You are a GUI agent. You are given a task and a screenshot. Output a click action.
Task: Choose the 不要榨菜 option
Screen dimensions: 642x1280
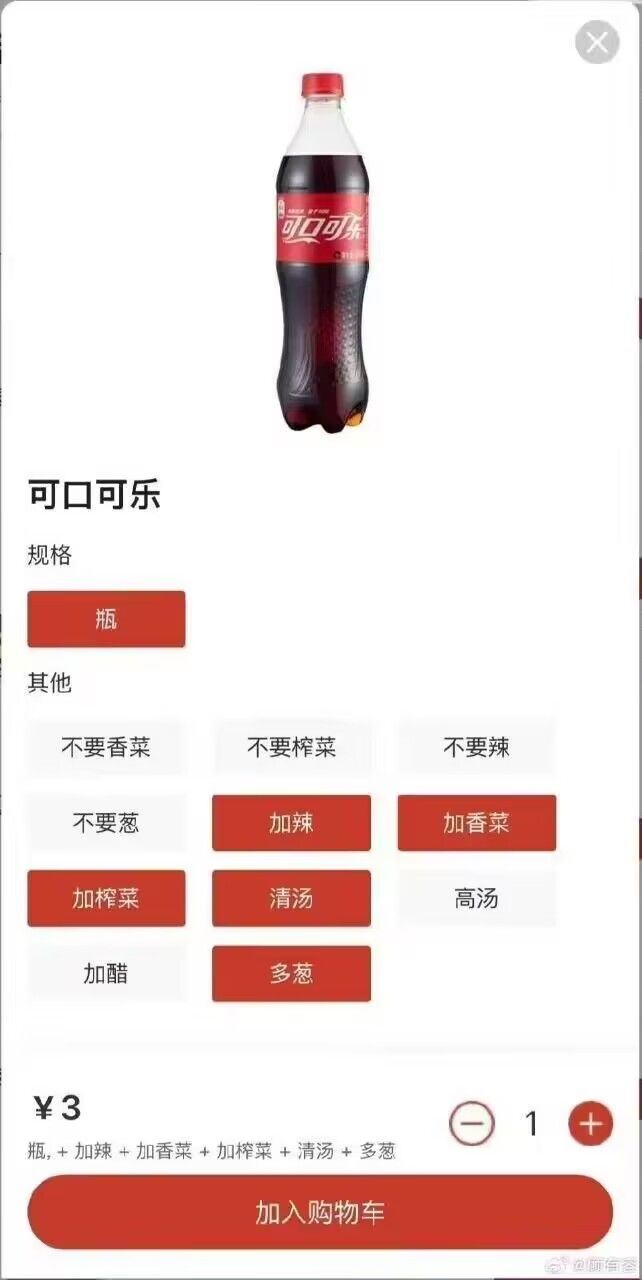click(291, 747)
